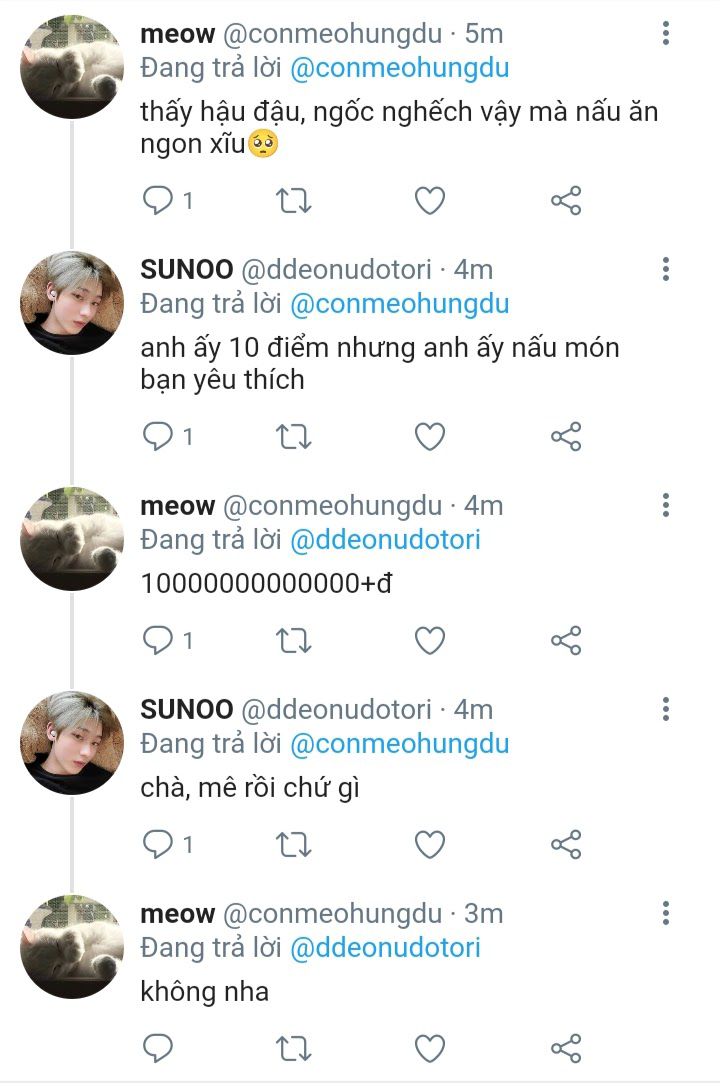Open overflow menu on 'anh ấy 10 điểm' tweet
The width and height of the screenshot is (720, 1089).
pos(666,269)
